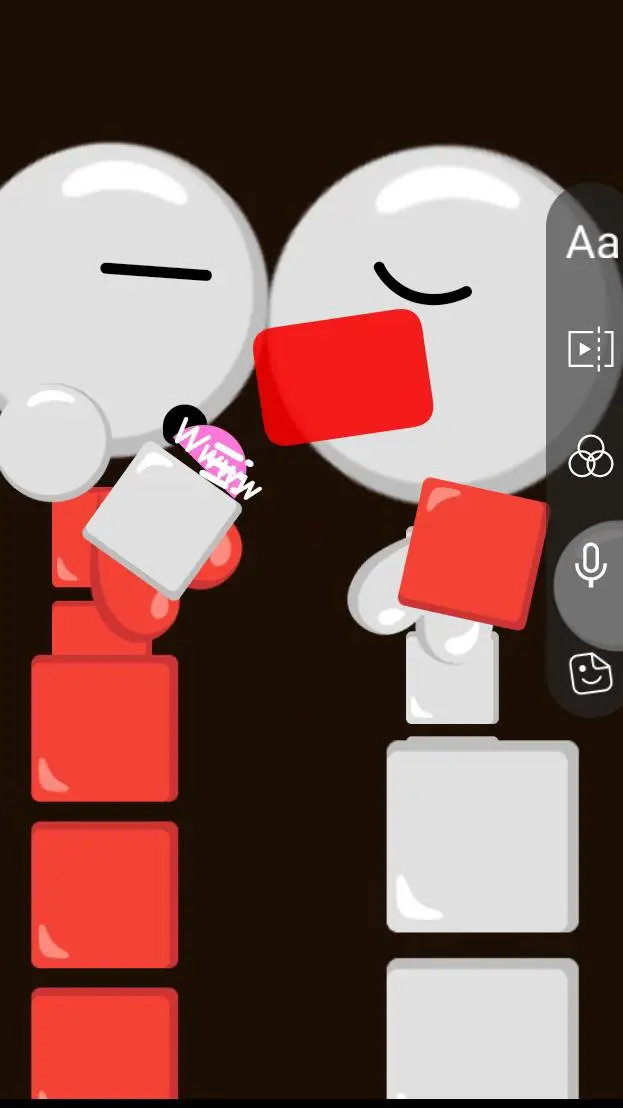This screenshot has height=1108, width=623.
Task: Add text with the Aa tool
Action: click(x=591, y=243)
